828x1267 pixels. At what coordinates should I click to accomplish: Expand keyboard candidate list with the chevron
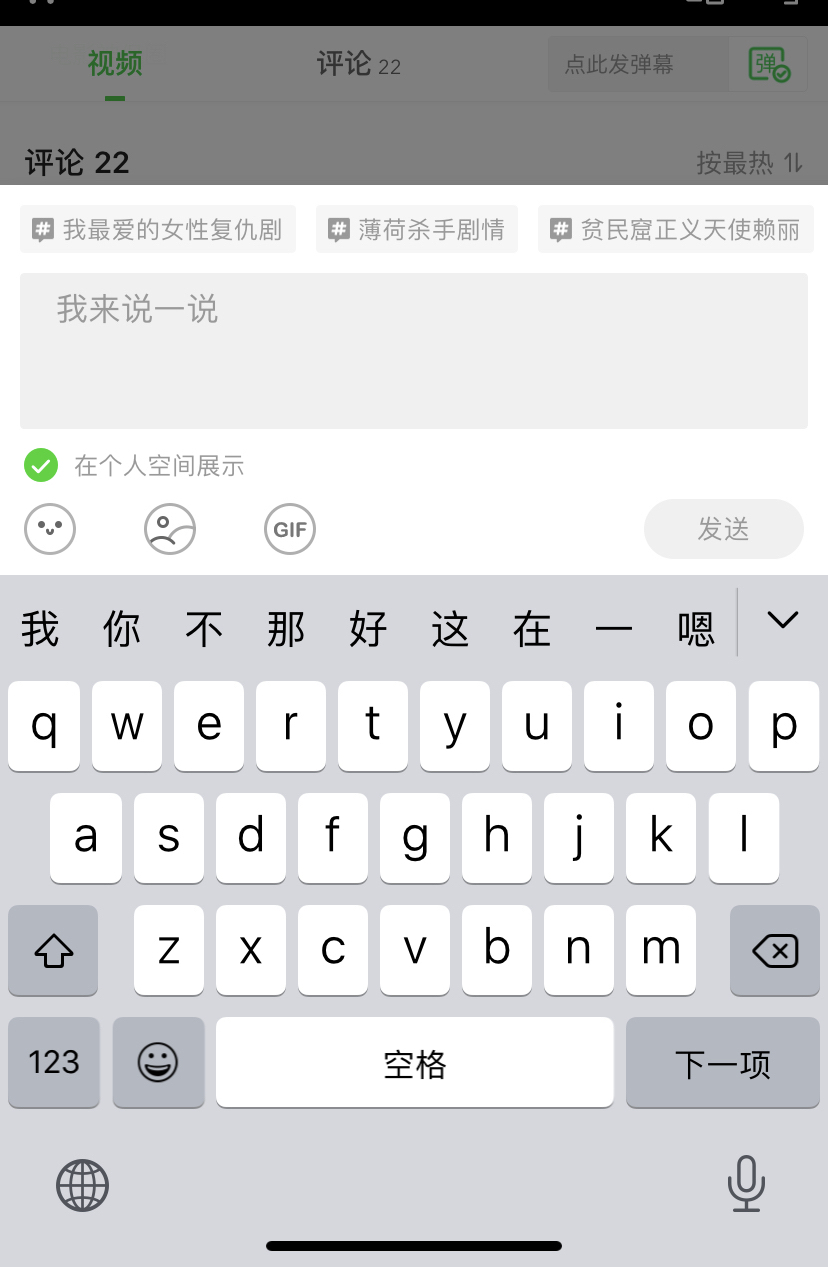[x=782, y=620]
